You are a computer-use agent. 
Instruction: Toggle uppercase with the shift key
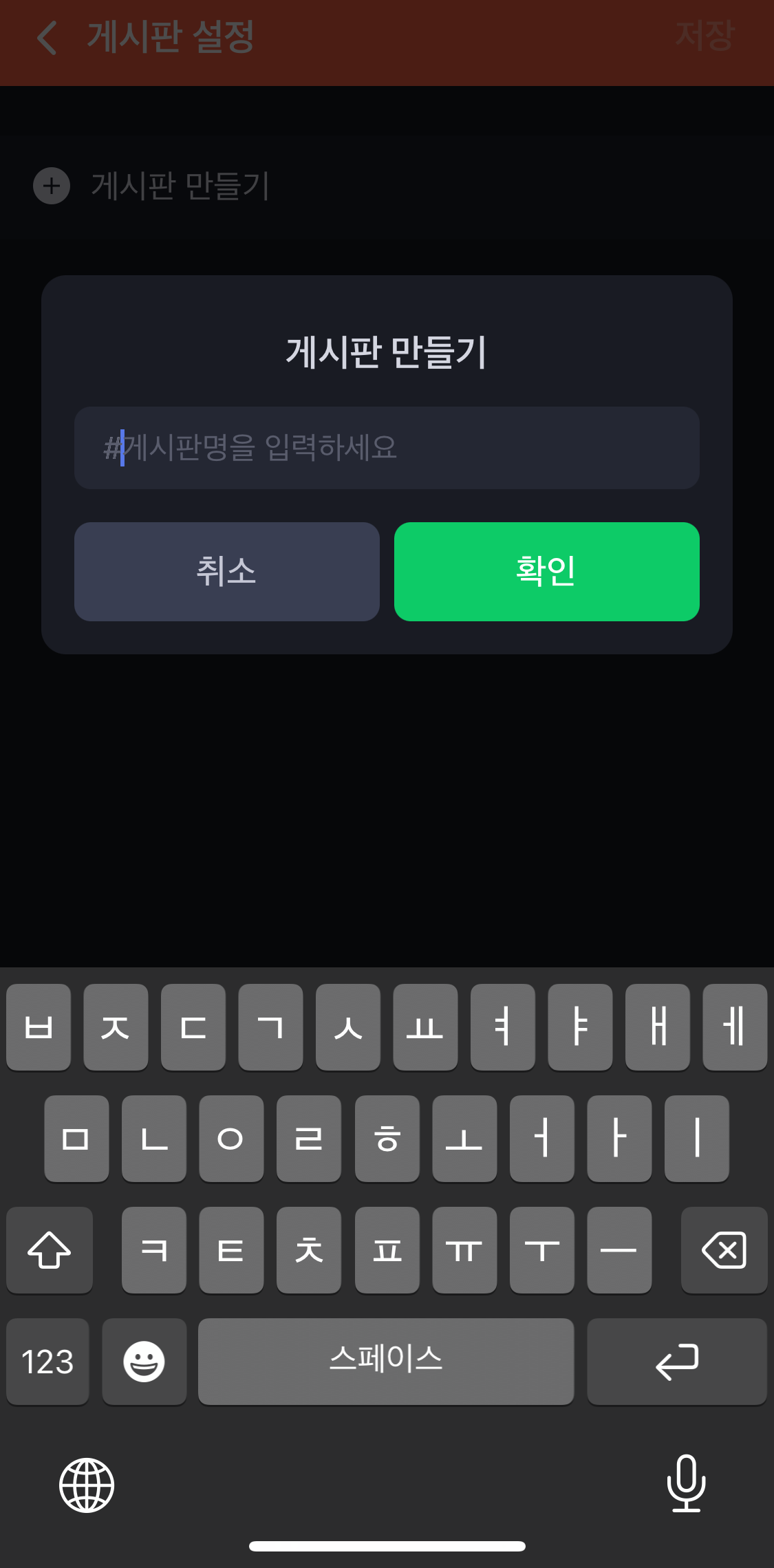(49, 1250)
